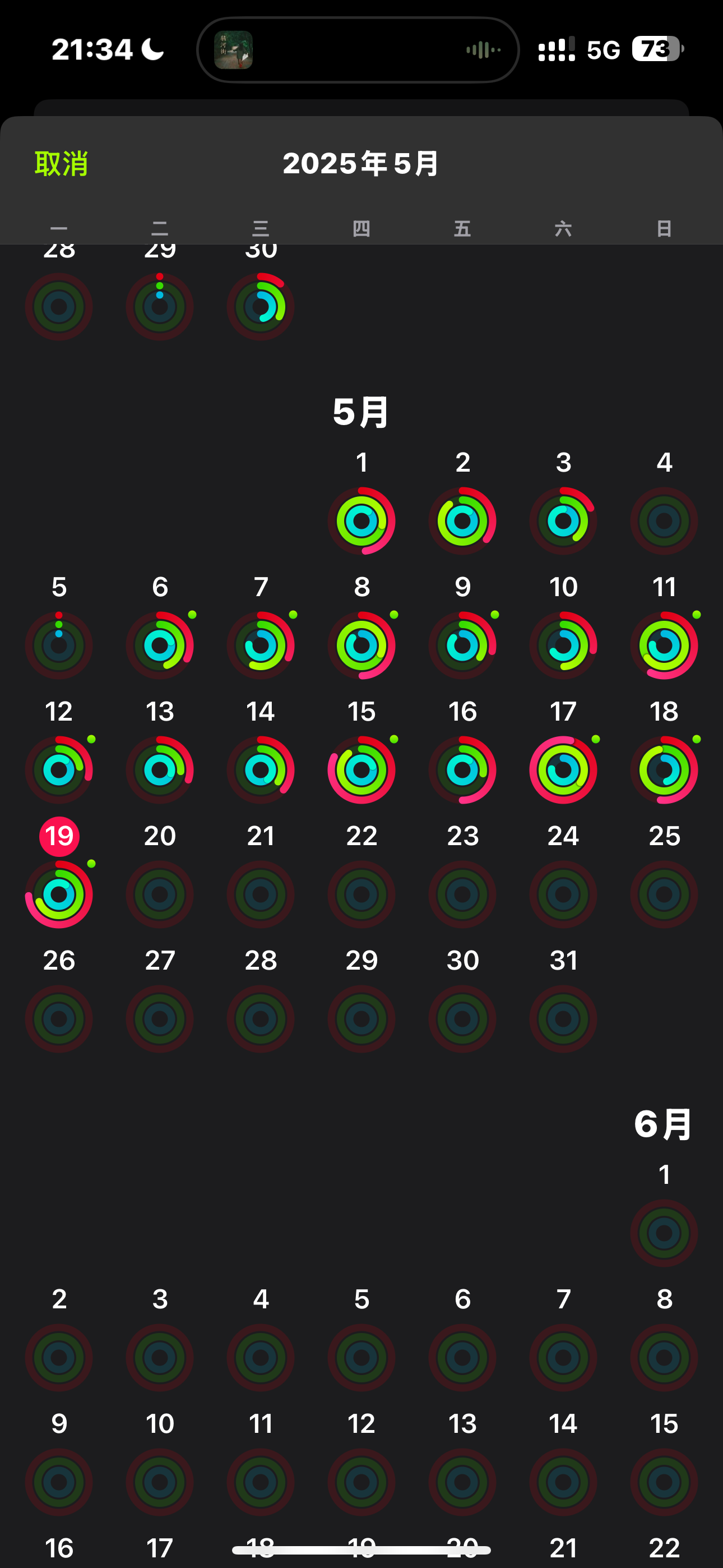Pick May 7 activity rings

[x=261, y=645]
